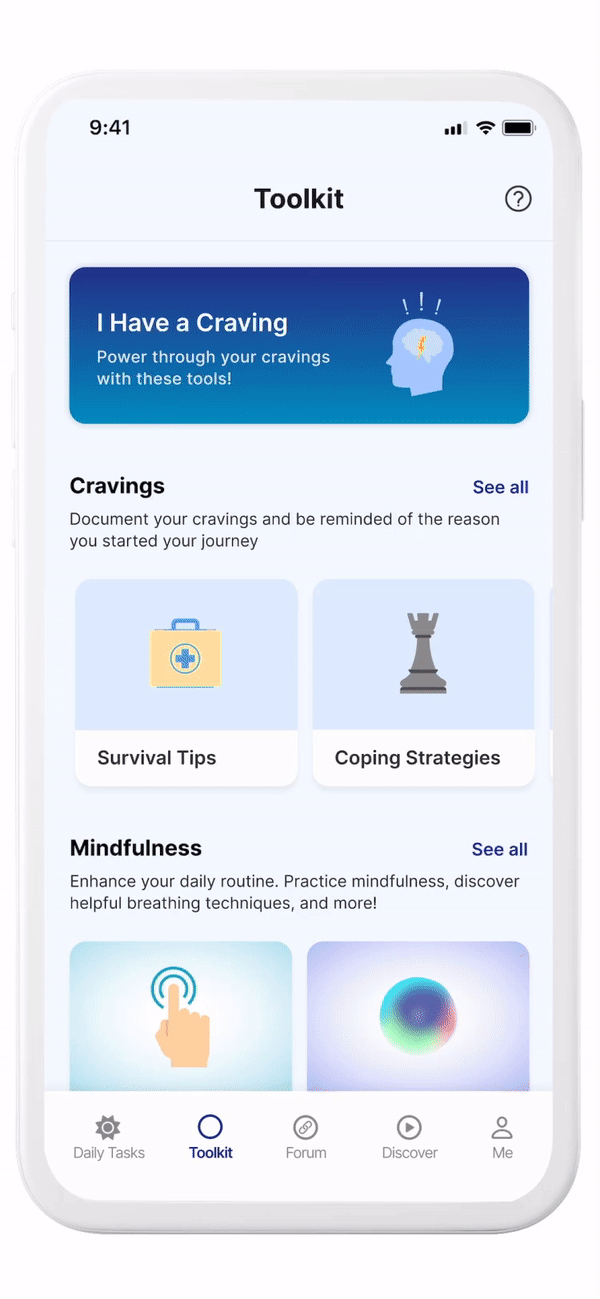Screen dimensions: 600x1299
Task: Select the Toolkit tab
Action: pos(210,1138)
